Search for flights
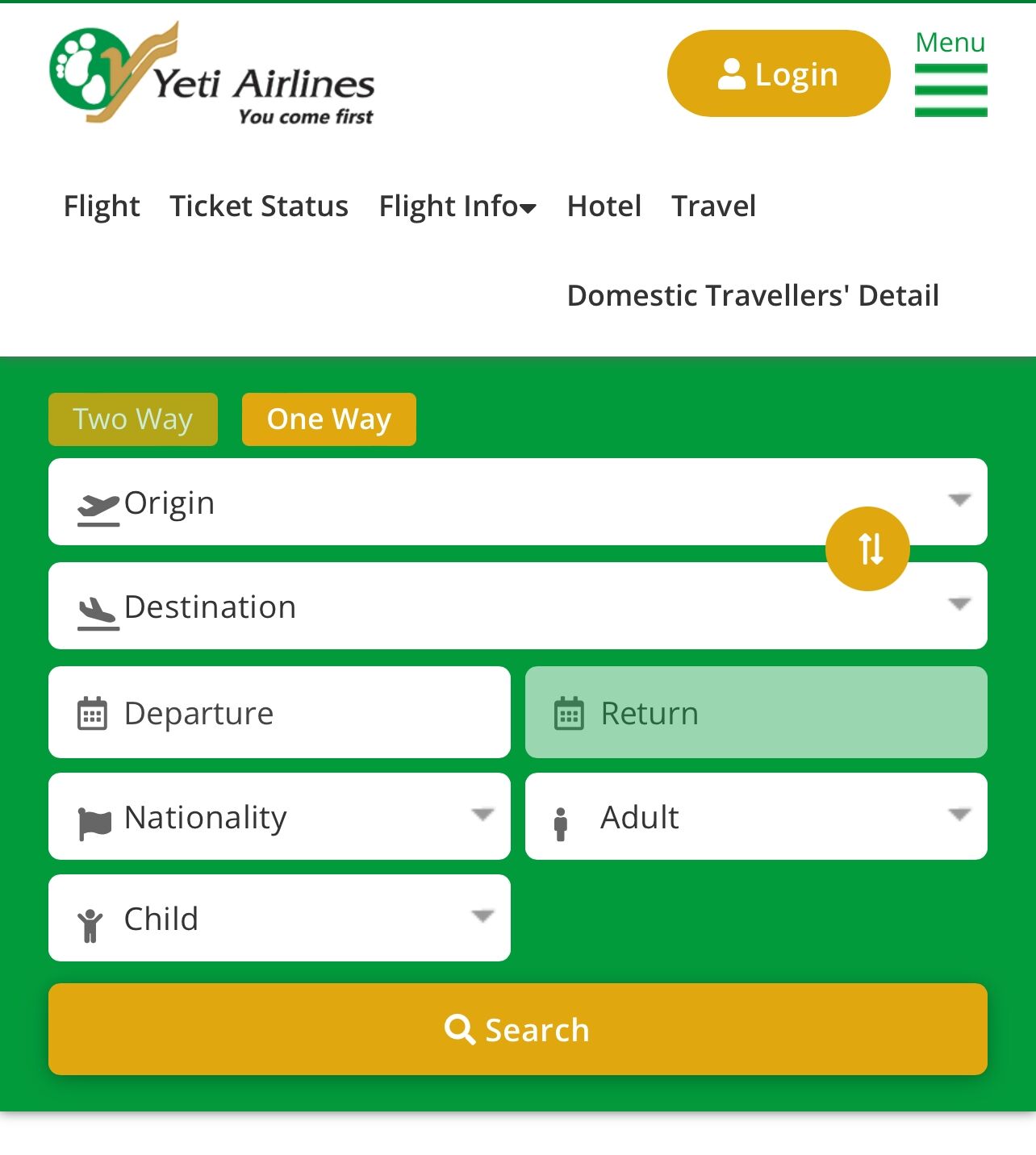Viewport: 1036px width, 1155px height. click(518, 1029)
